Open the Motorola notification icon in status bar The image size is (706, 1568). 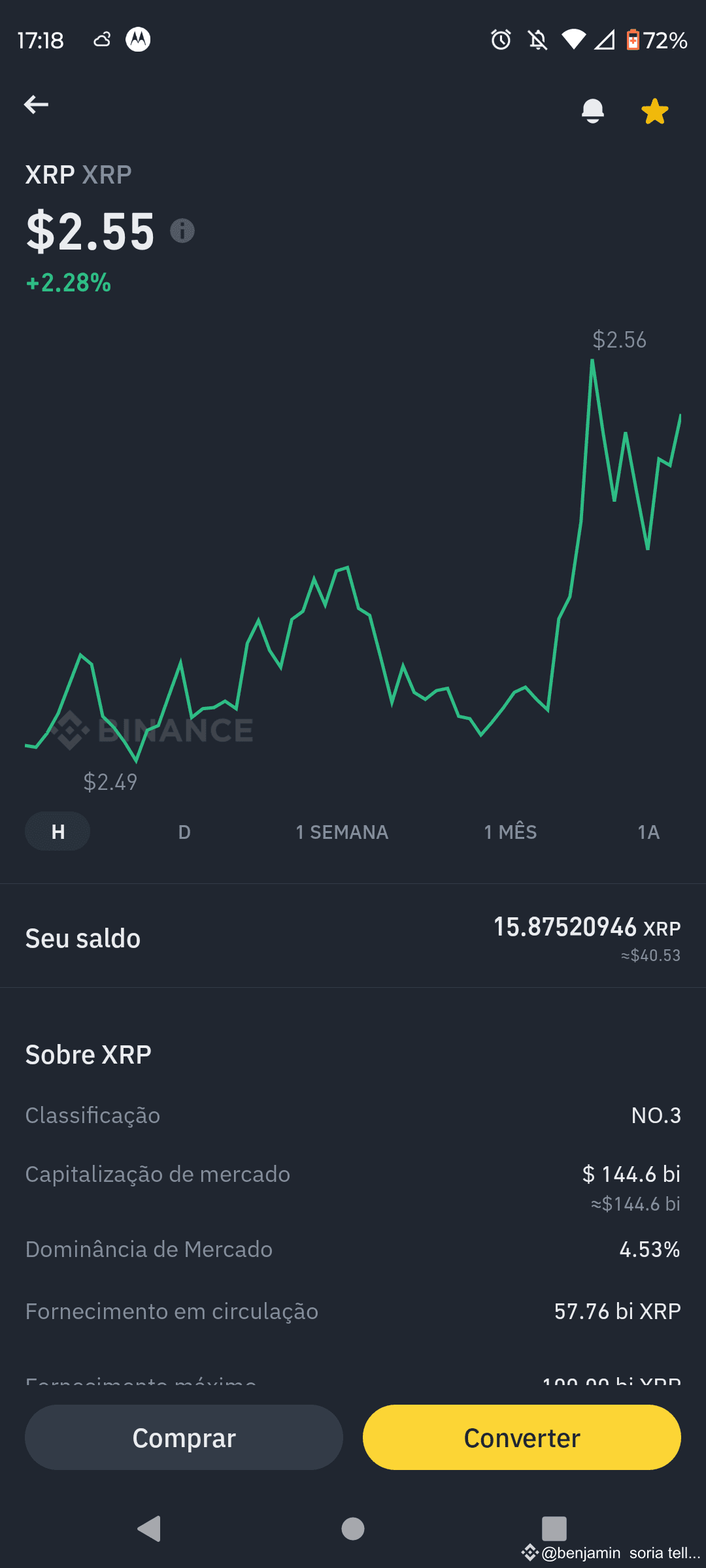pyautogui.click(x=137, y=39)
